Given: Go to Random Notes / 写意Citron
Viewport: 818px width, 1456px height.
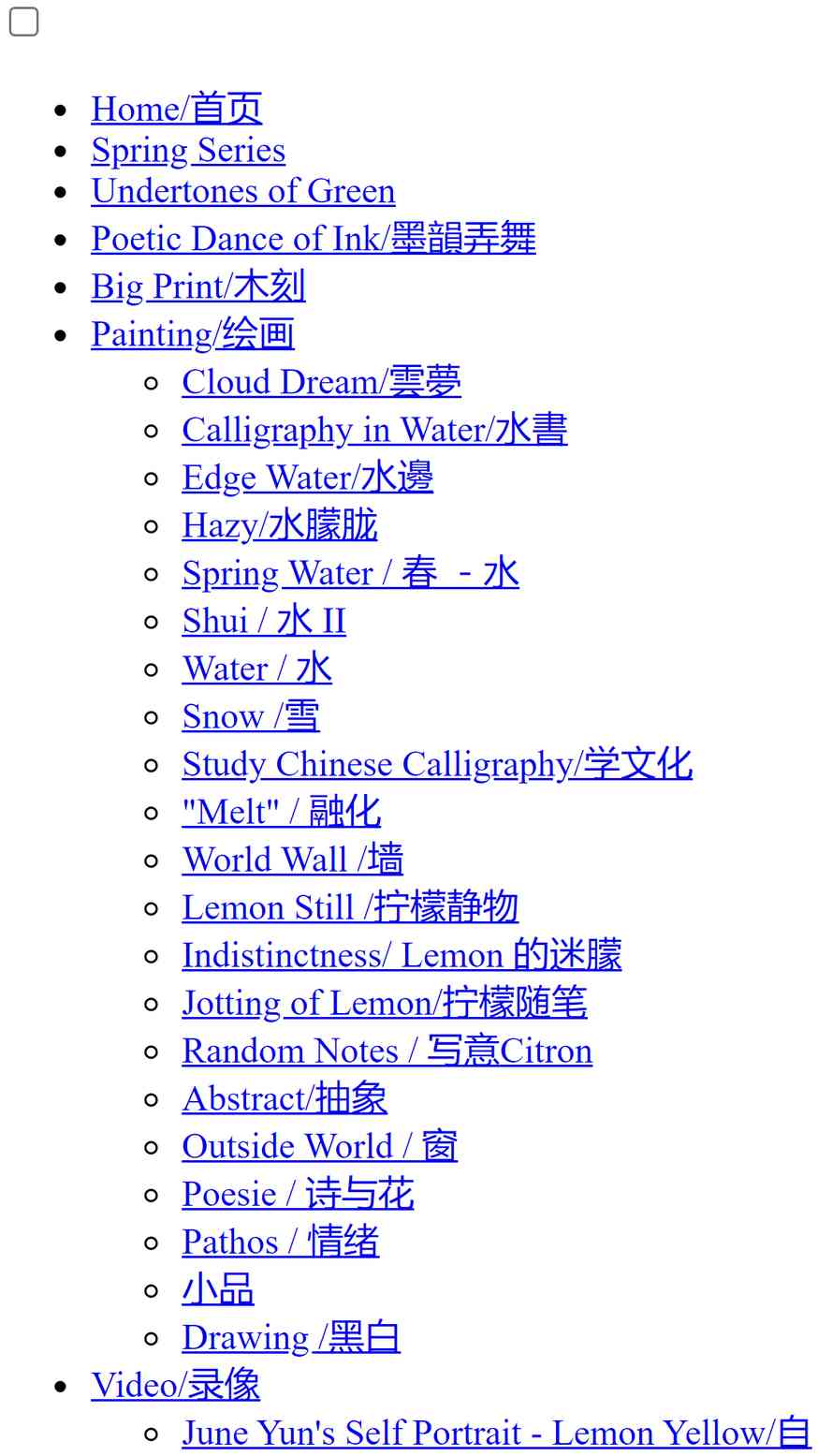Looking at the screenshot, I should pyautogui.click(x=387, y=1050).
